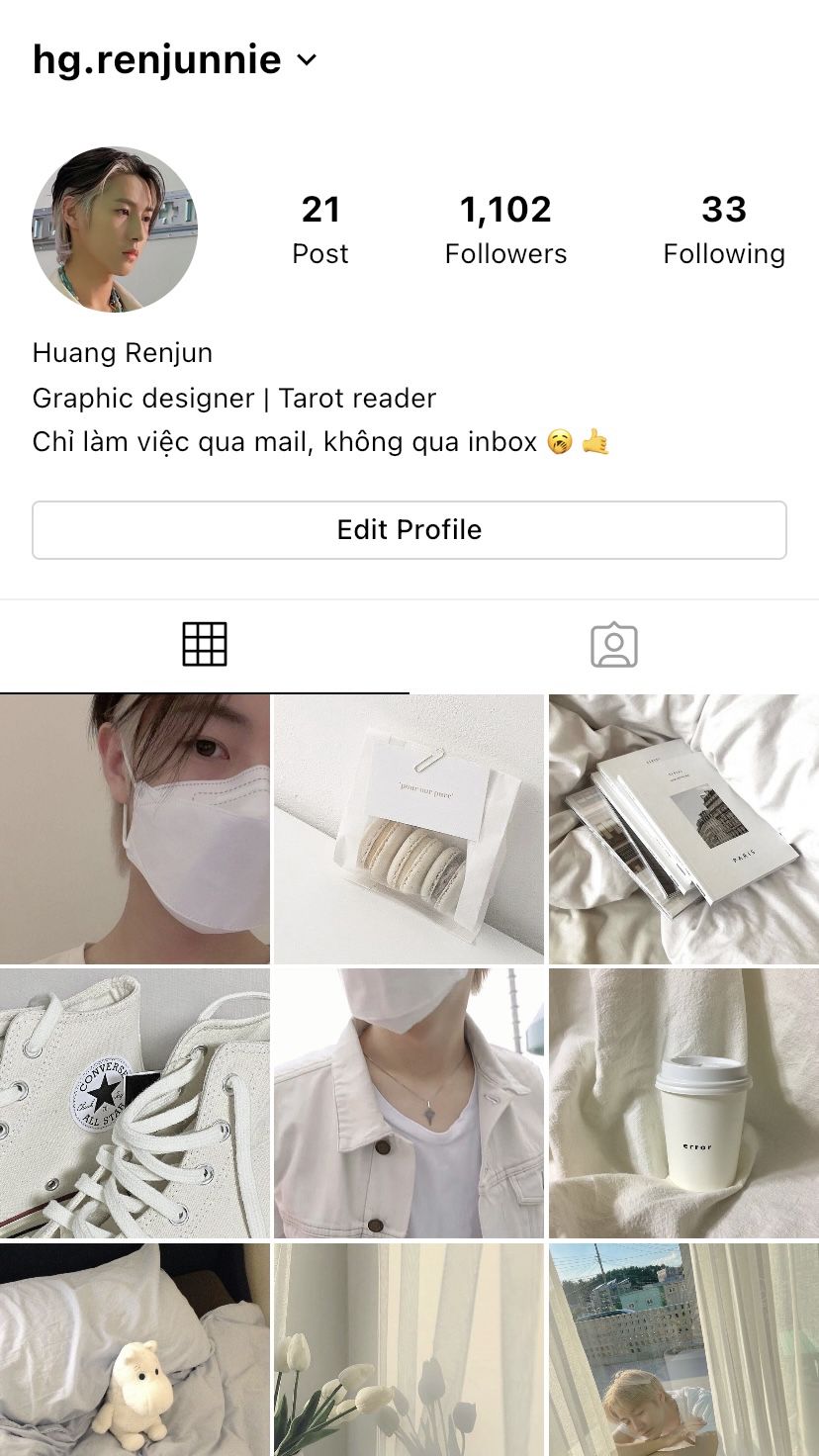Open the profile picture

tap(115, 229)
